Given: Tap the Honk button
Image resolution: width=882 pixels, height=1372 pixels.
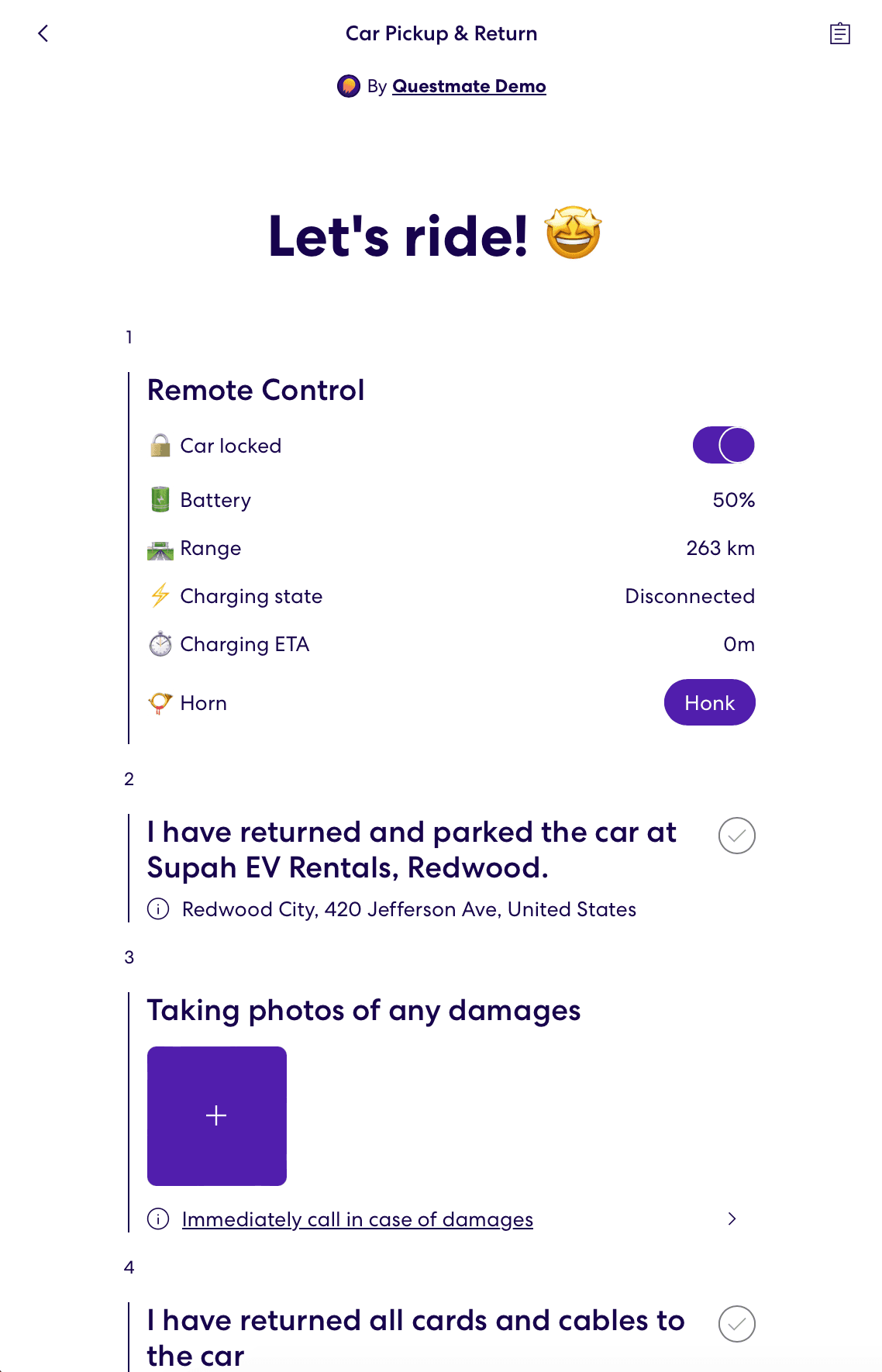Looking at the screenshot, I should 709,702.
